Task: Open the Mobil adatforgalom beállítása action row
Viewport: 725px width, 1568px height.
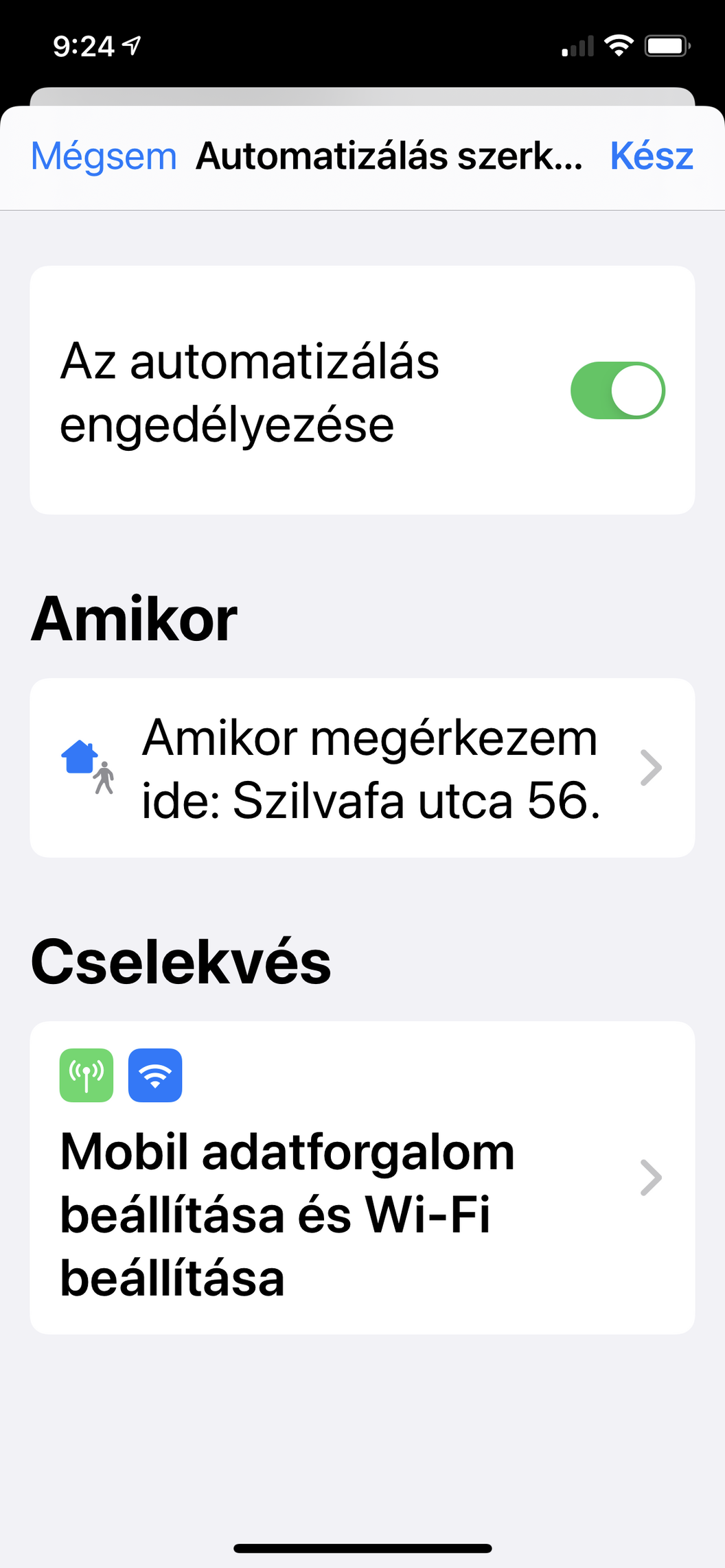Action: pyautogui.click(x=362, y=1178)
